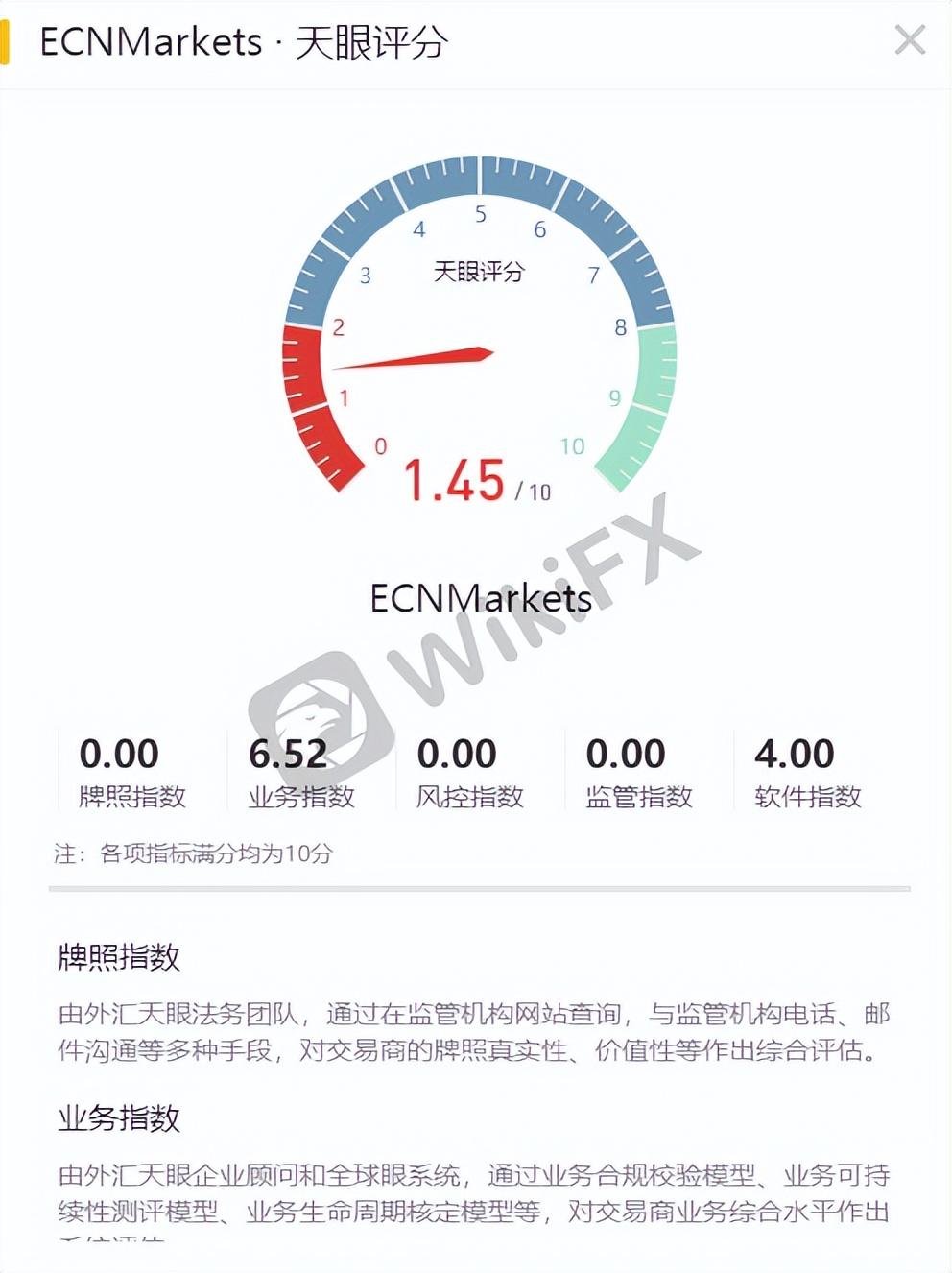Expand the 牌照指数 section heading
This screenshot has height=1273, width=952.
[x=118, y=957]
